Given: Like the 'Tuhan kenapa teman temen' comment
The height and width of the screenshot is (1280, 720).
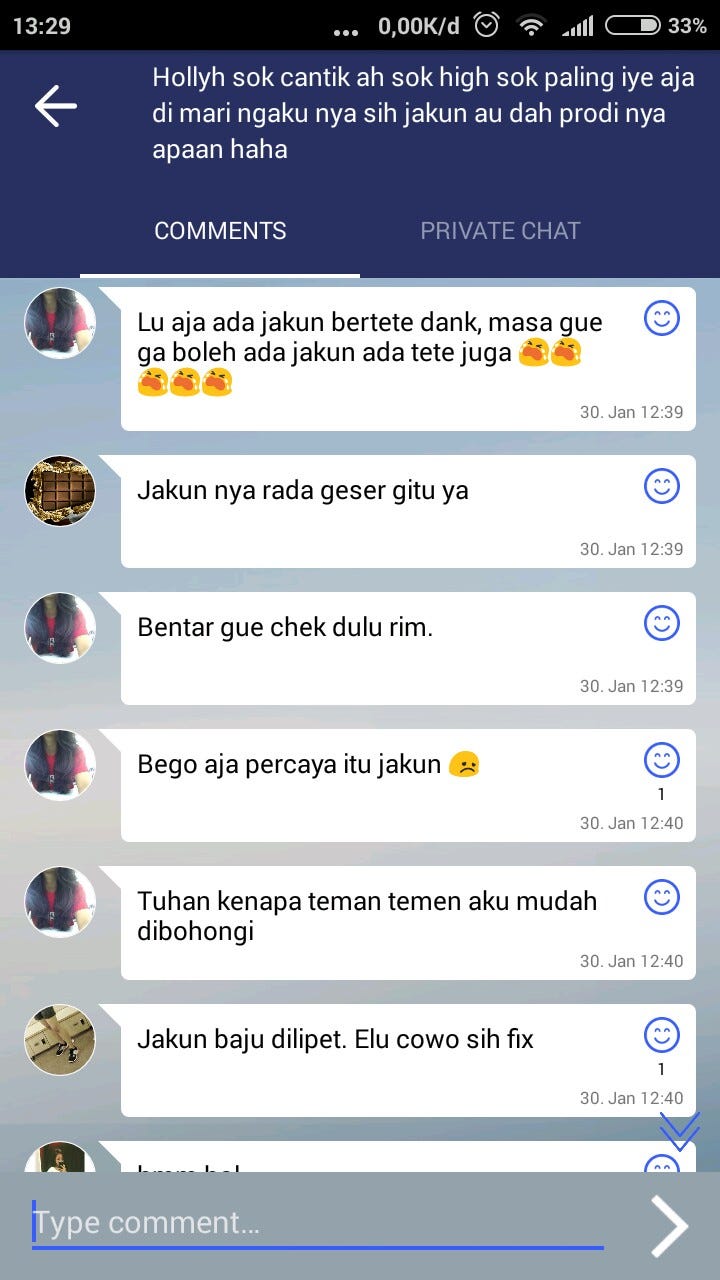Looking at the screenshot, I should tap(661, 897).
